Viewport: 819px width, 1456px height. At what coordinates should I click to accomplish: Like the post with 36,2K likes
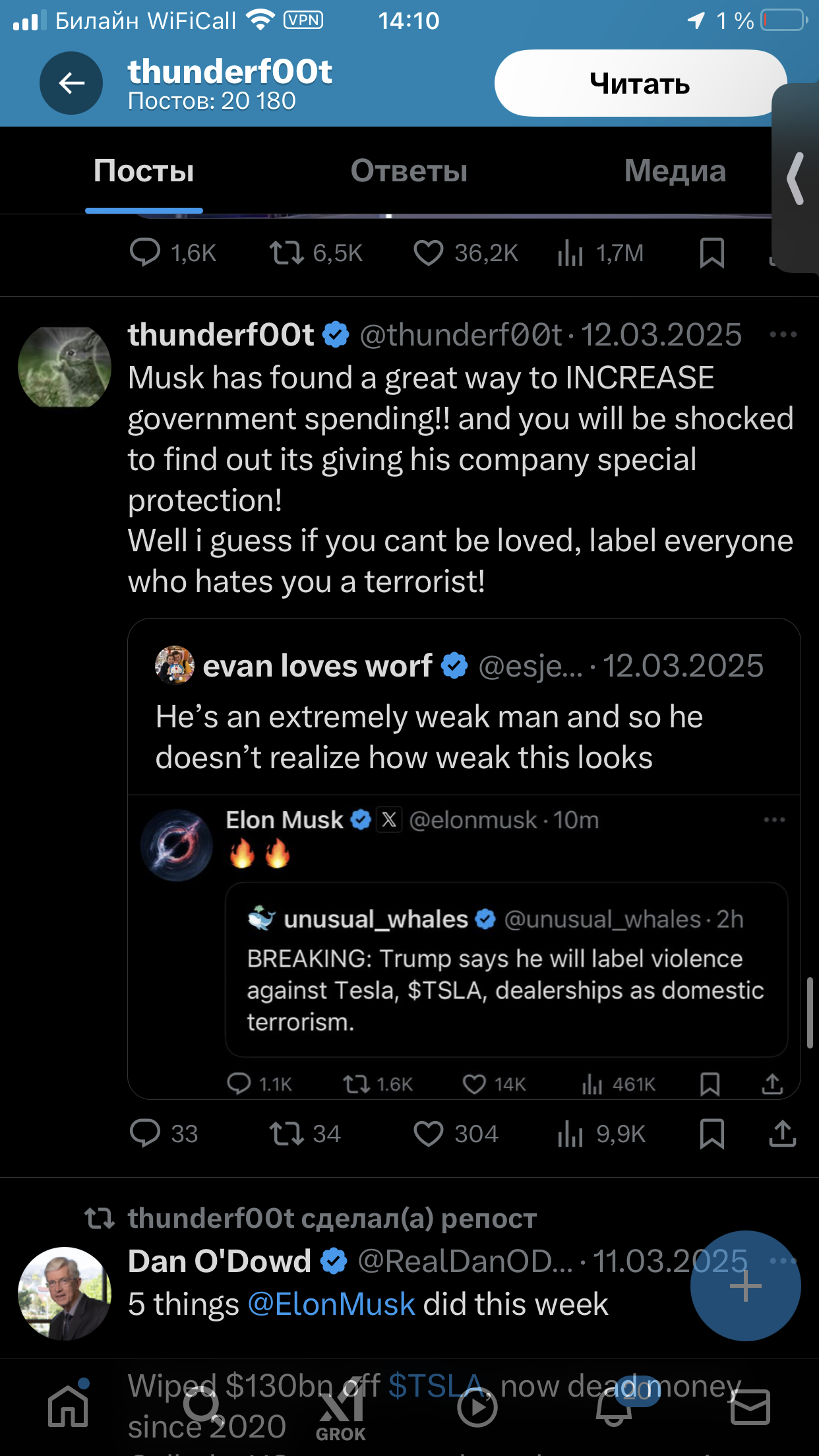tap(429, 253)
